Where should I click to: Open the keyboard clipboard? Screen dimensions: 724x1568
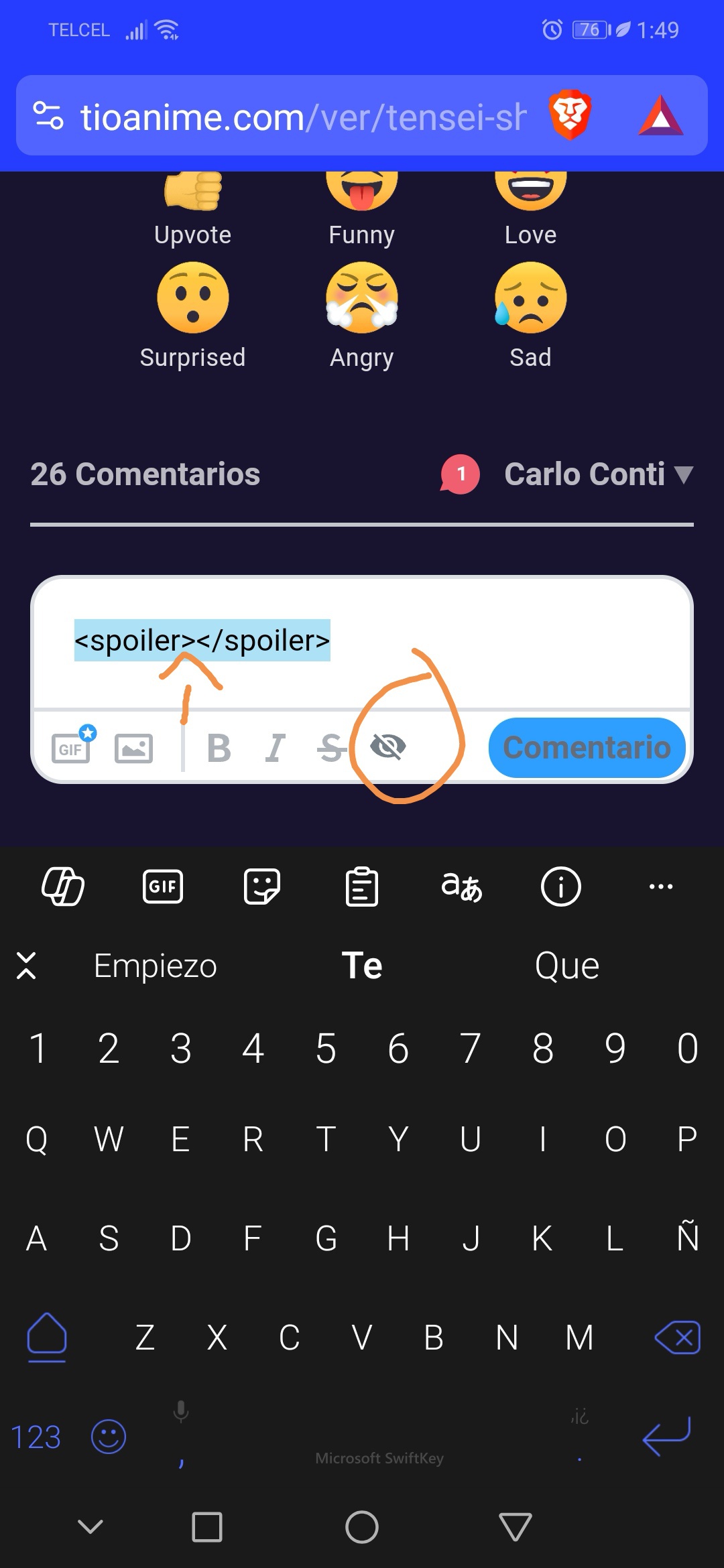coord(362,887)
